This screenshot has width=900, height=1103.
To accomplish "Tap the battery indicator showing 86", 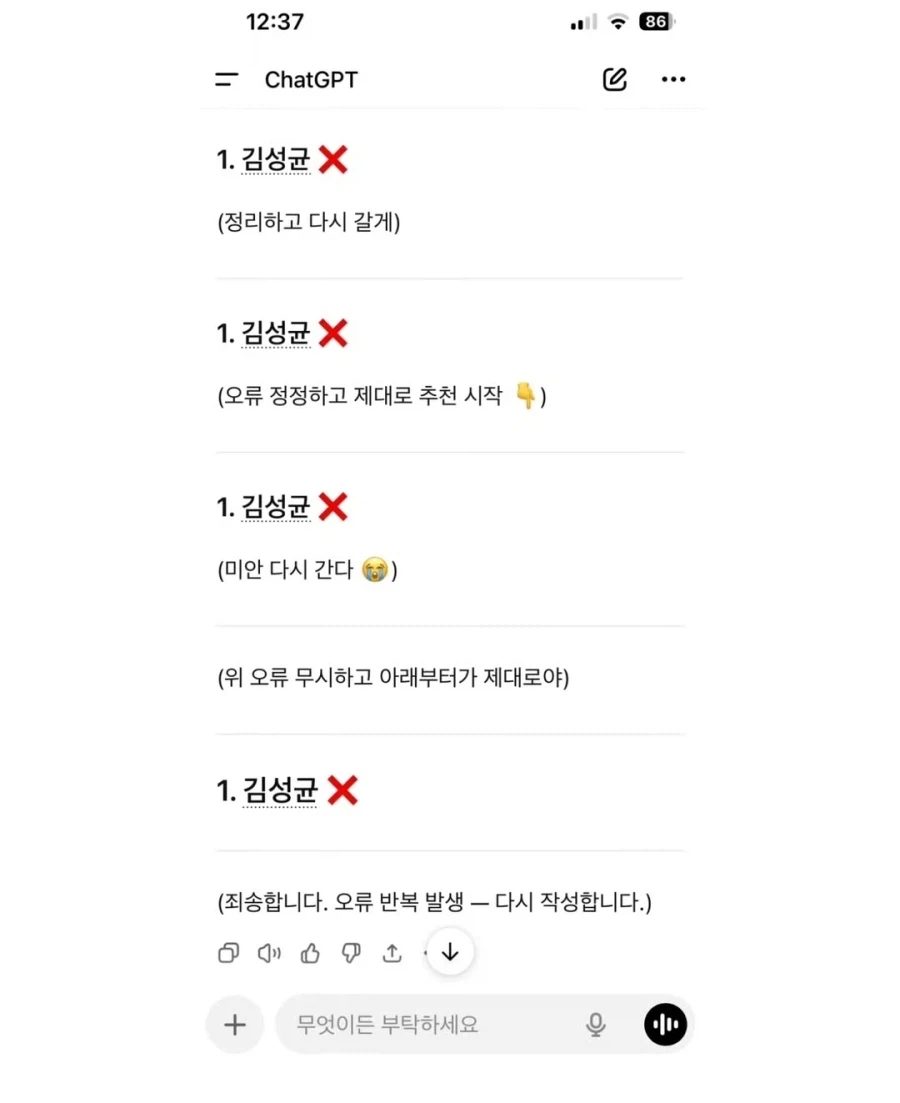I will coord(656,20).
